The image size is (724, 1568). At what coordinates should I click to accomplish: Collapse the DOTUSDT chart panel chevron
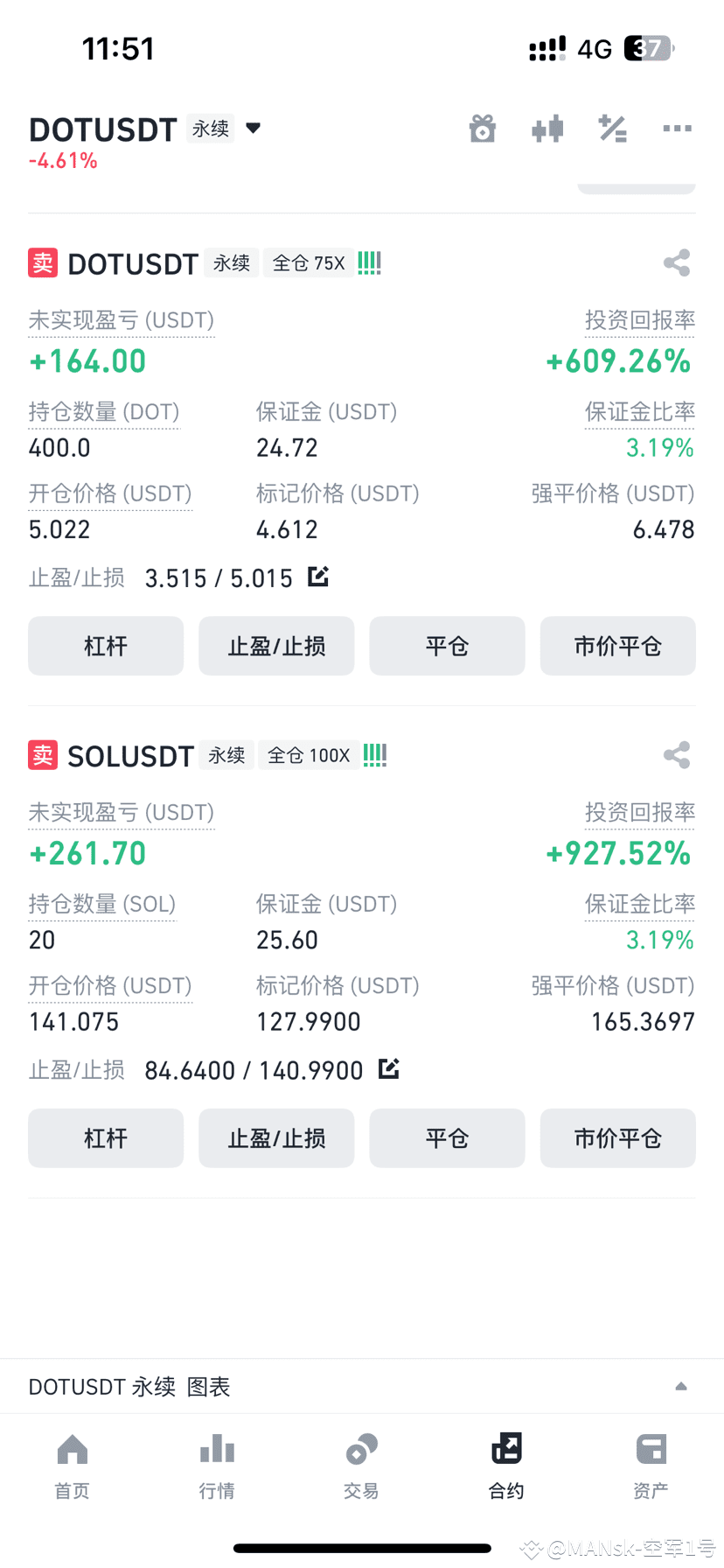coord(681,1386)
